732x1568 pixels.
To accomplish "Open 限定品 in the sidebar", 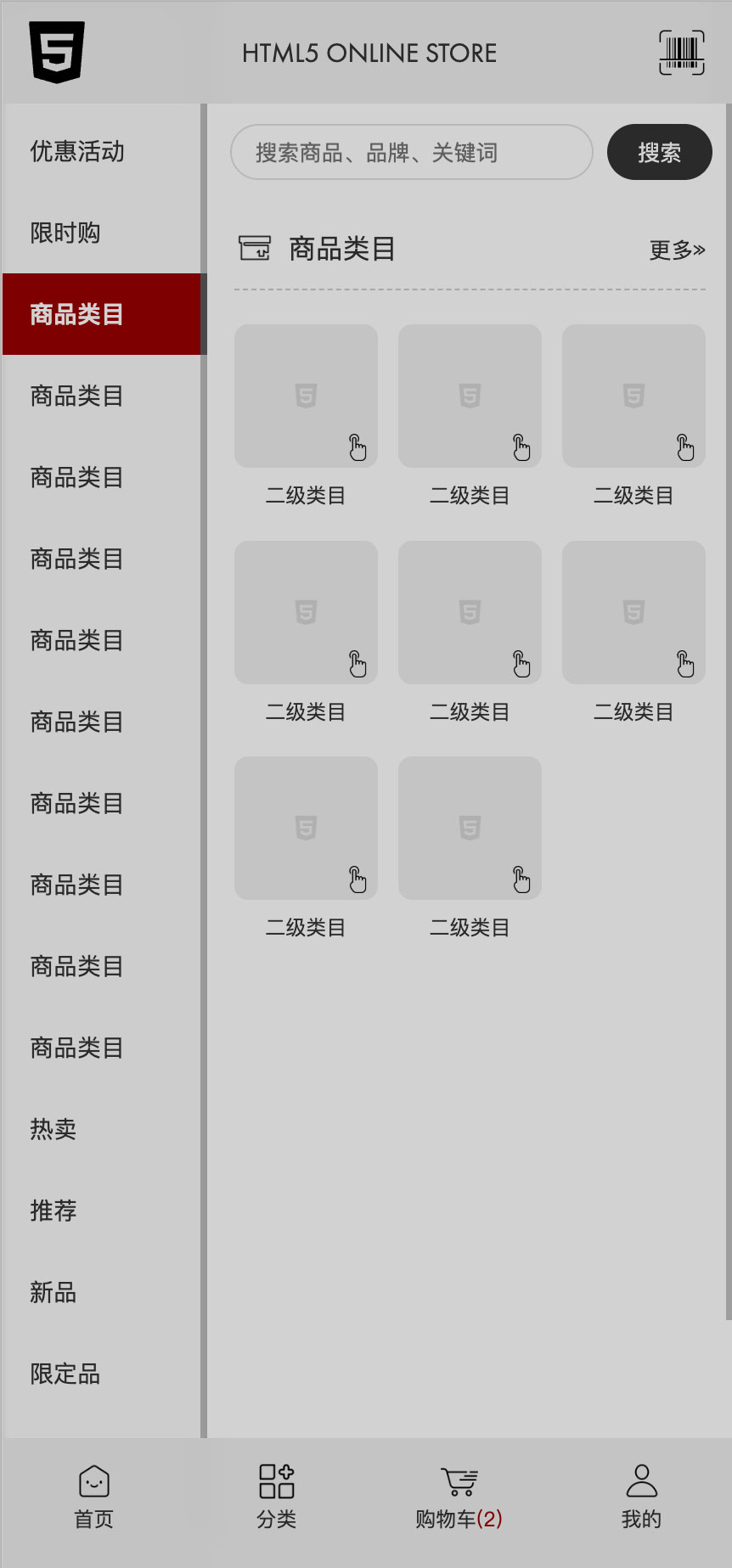I will pos(65,1374).
